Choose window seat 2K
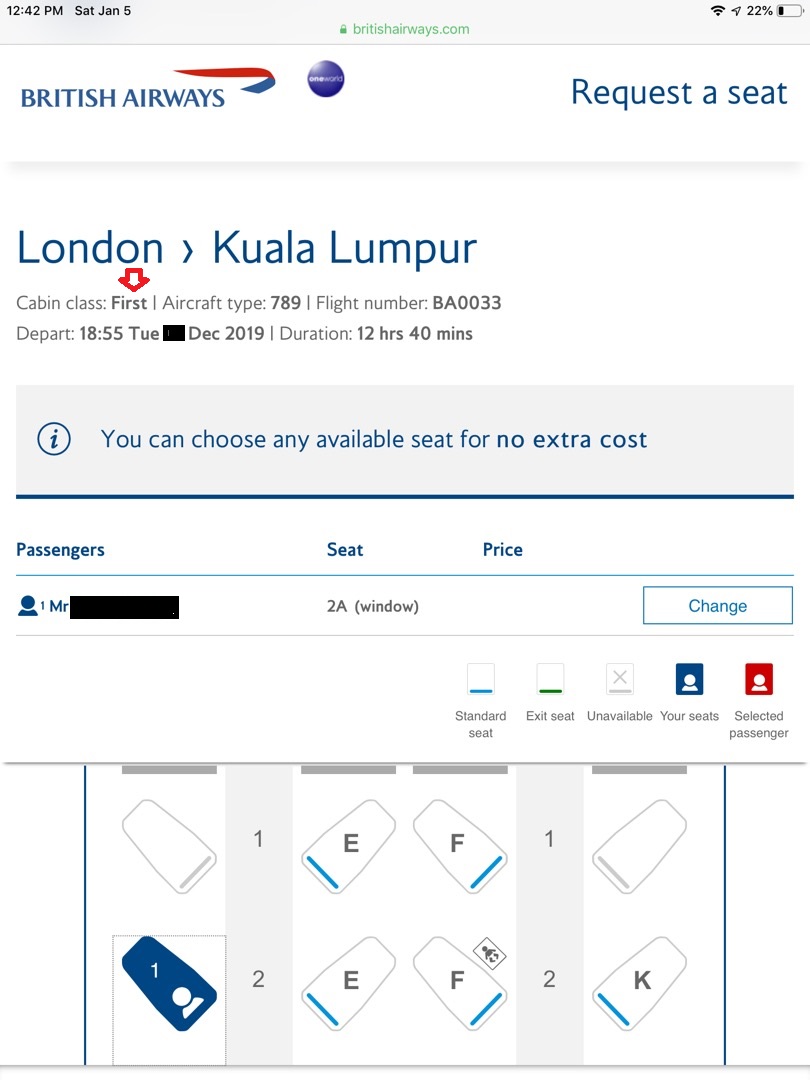The height and width of the screenshot is (1080, 810). pyautogui.click(x=640, y=982)
